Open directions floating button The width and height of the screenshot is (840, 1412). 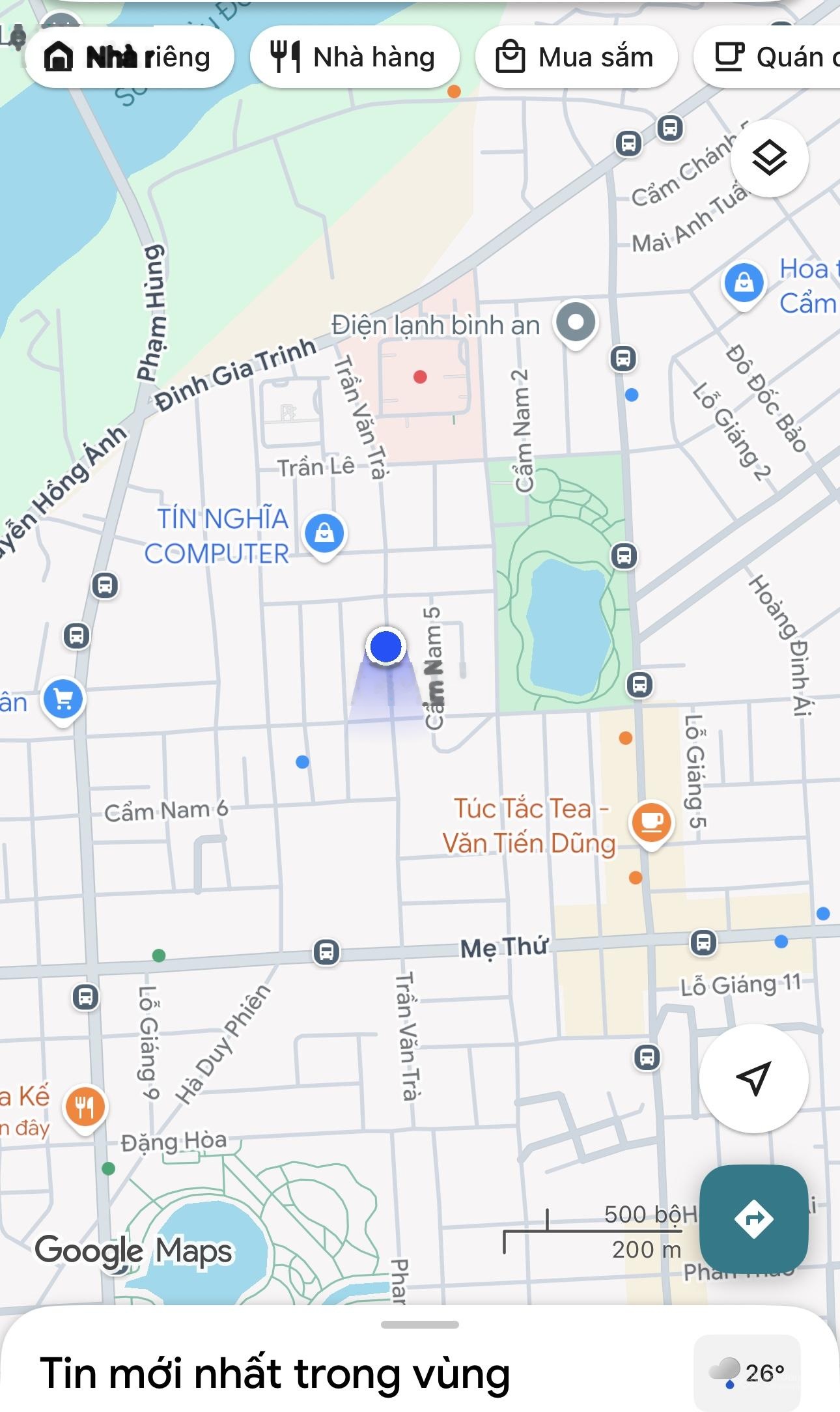pos(753,1219)
